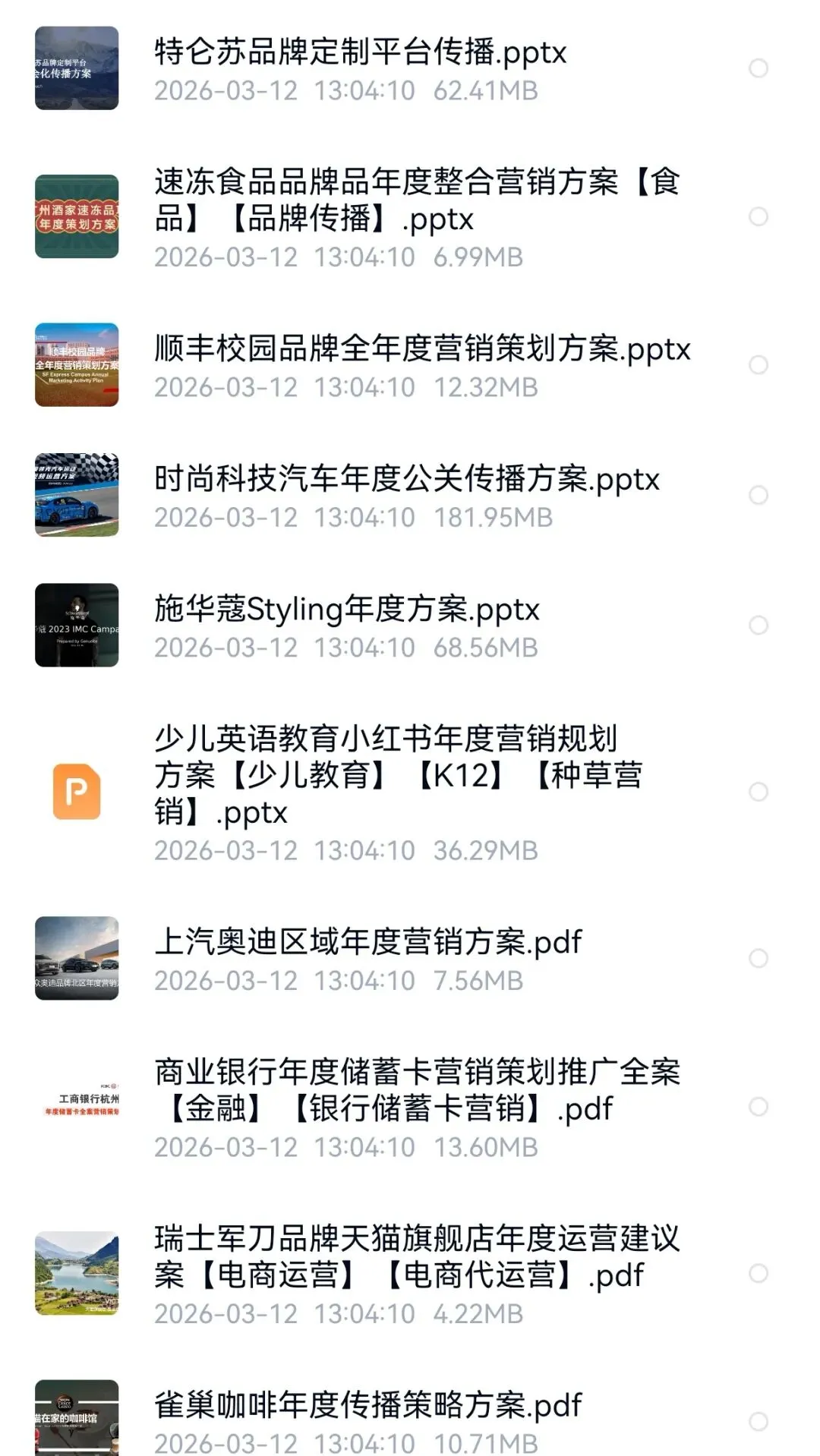Viewport: 820px width, 1456px height.
Task: Check the circle beside 瑞士军刀品牌天猫旗舰店年度运营建议案
Action: (758, 1273)
